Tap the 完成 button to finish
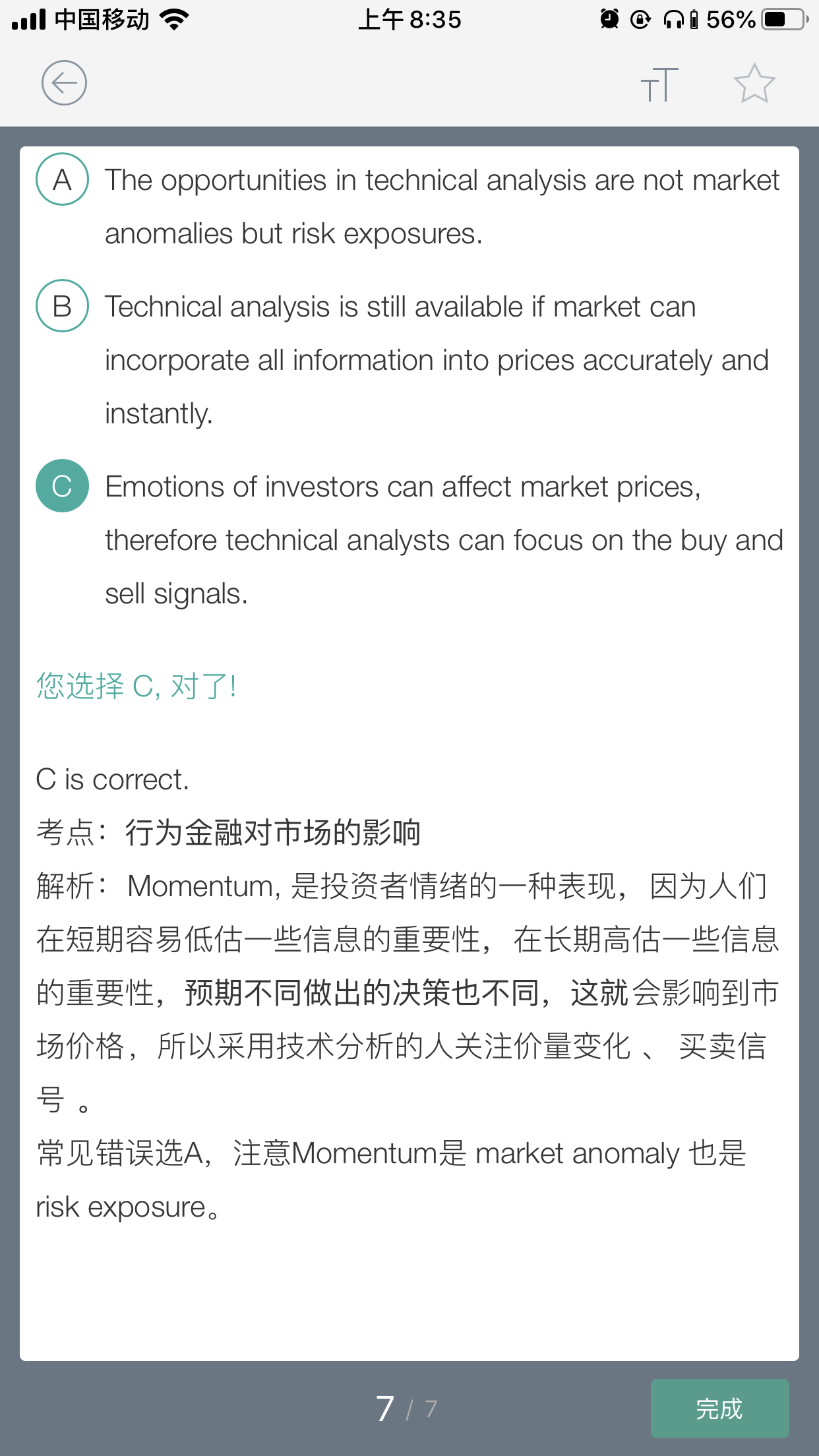 719,1409
